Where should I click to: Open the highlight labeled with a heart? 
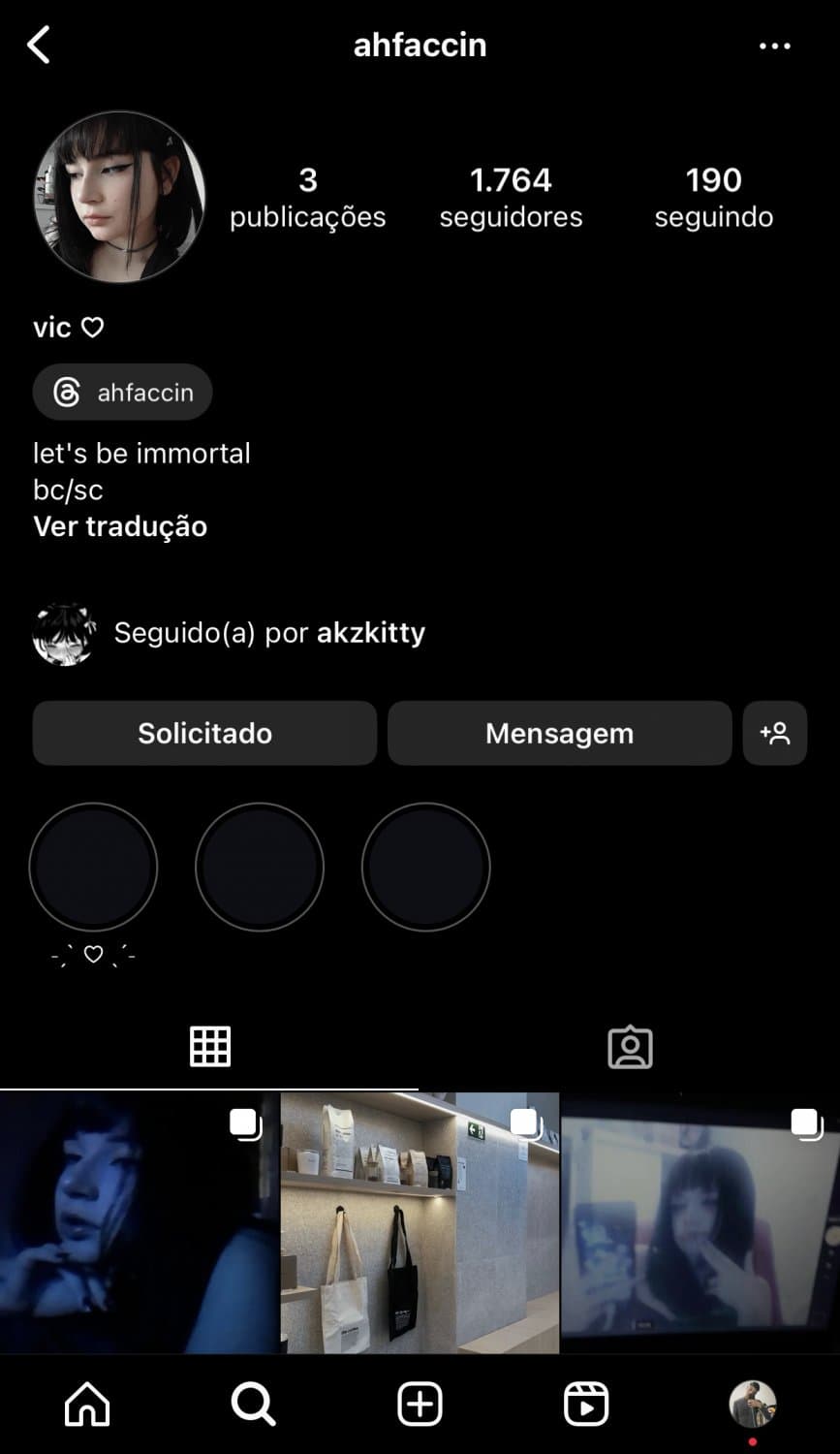[x=93, y=868]
